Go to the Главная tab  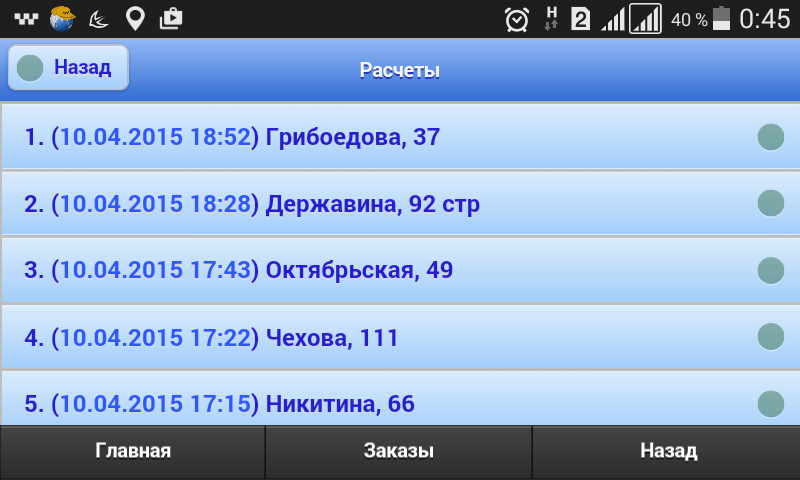(x=132, y=451)
